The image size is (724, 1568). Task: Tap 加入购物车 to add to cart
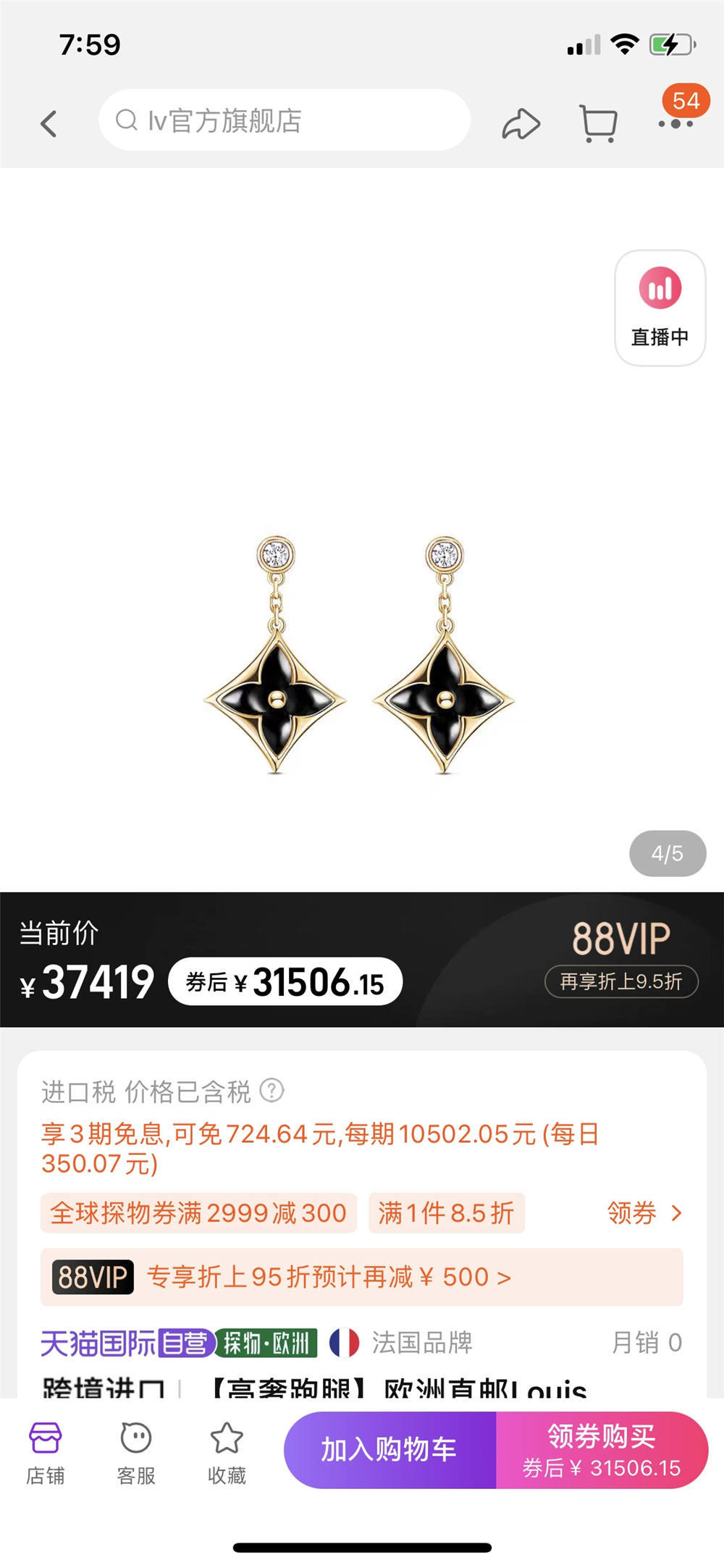click(x=390, y=1450)
